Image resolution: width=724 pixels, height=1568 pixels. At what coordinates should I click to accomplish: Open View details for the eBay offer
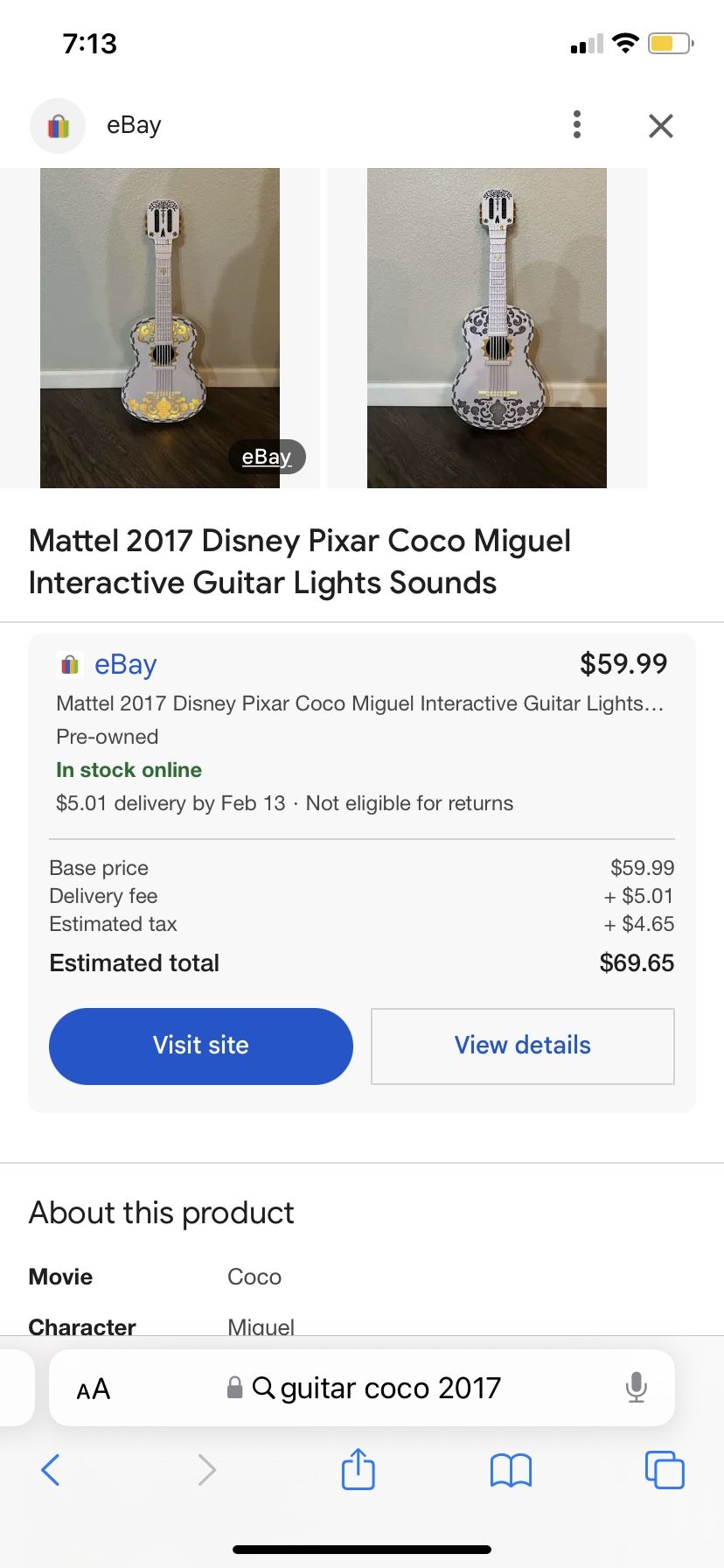coord(523,1046)
